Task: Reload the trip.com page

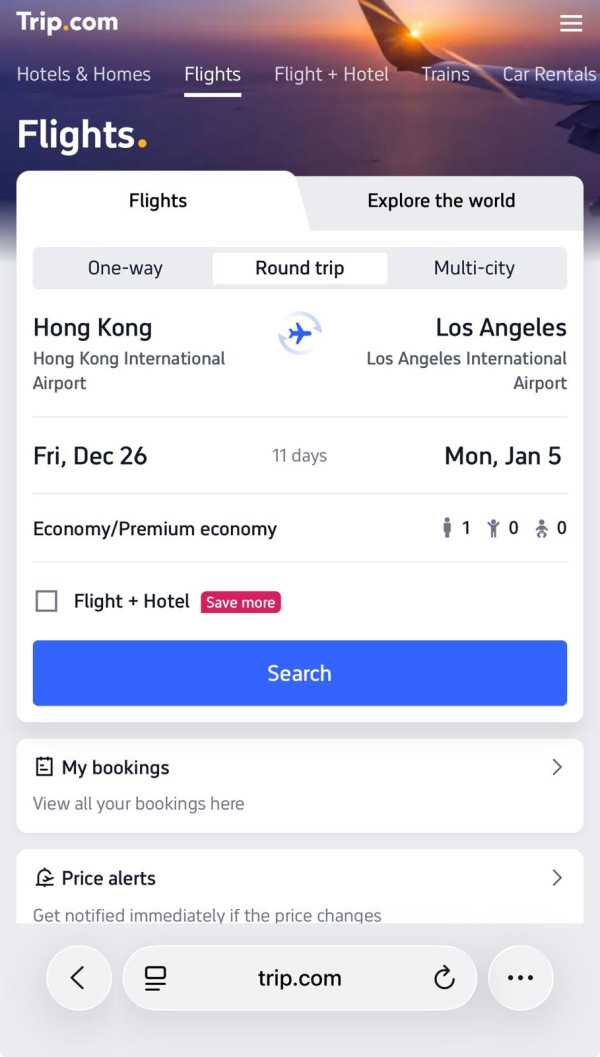Action: coord(444,978)
